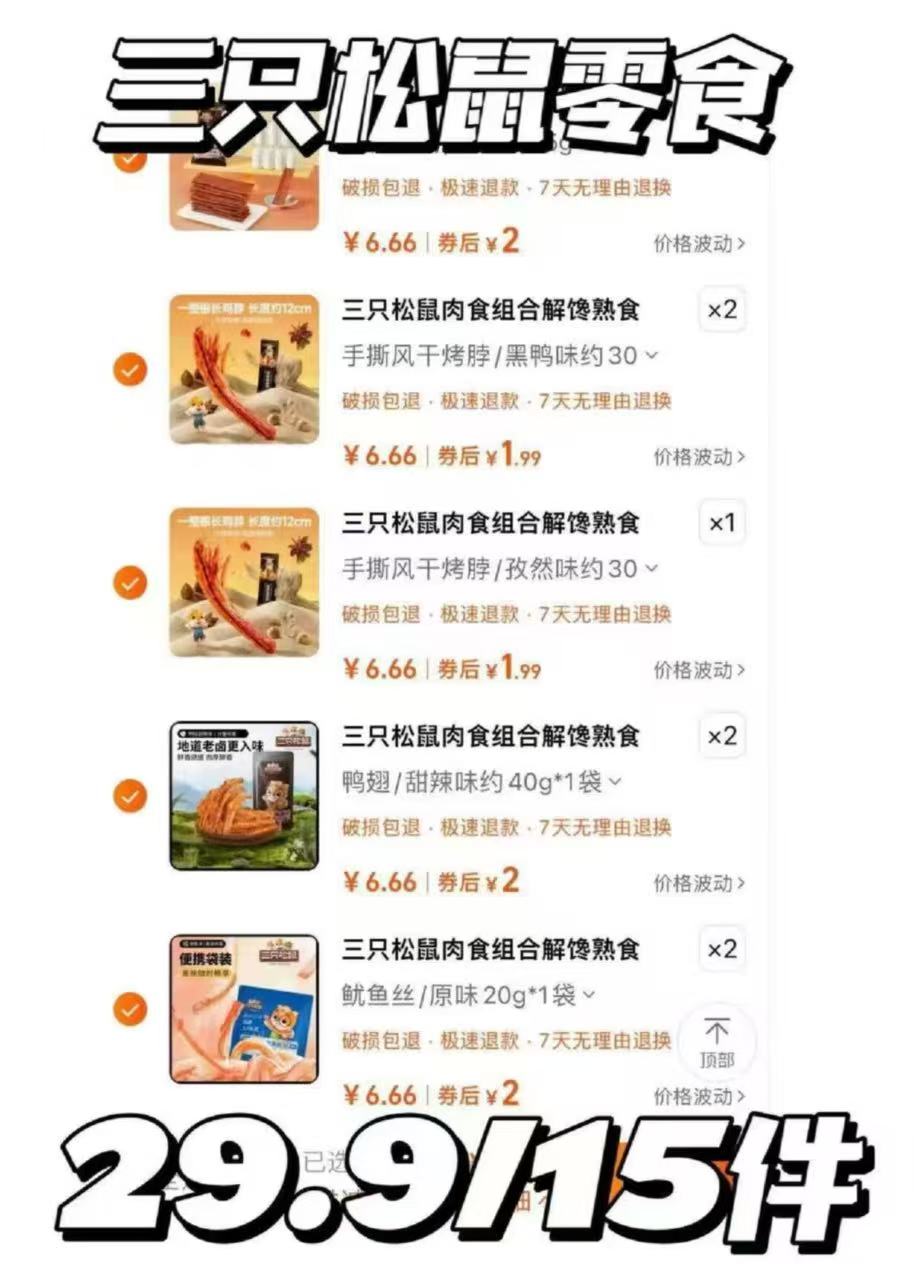This screenshot has height=1270, width=914.
Task: Check 价格波动 for the squid shreds item
Action: point(700,1096)
